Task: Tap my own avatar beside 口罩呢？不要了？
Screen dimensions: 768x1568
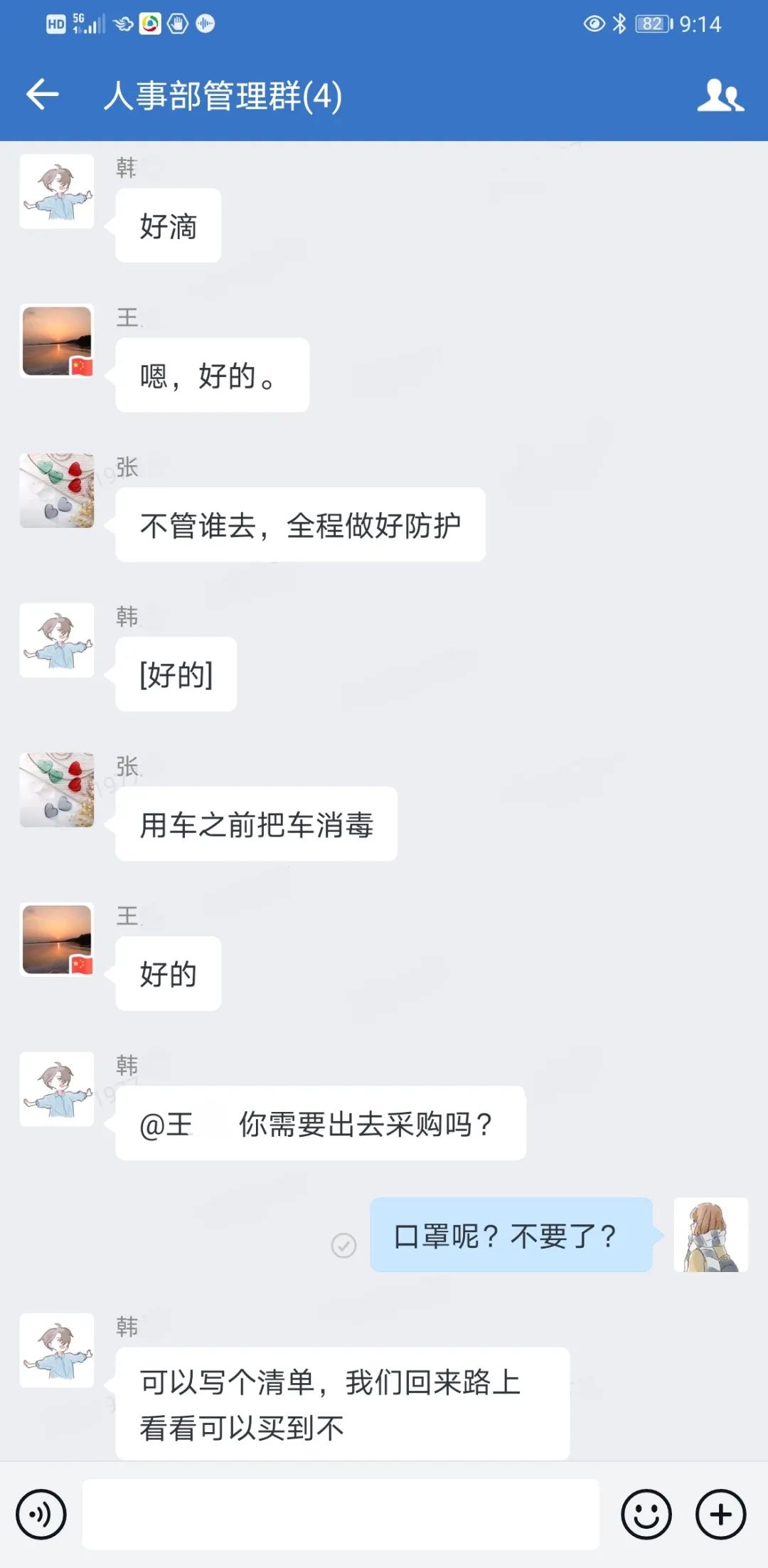Action: [710, 1234]
